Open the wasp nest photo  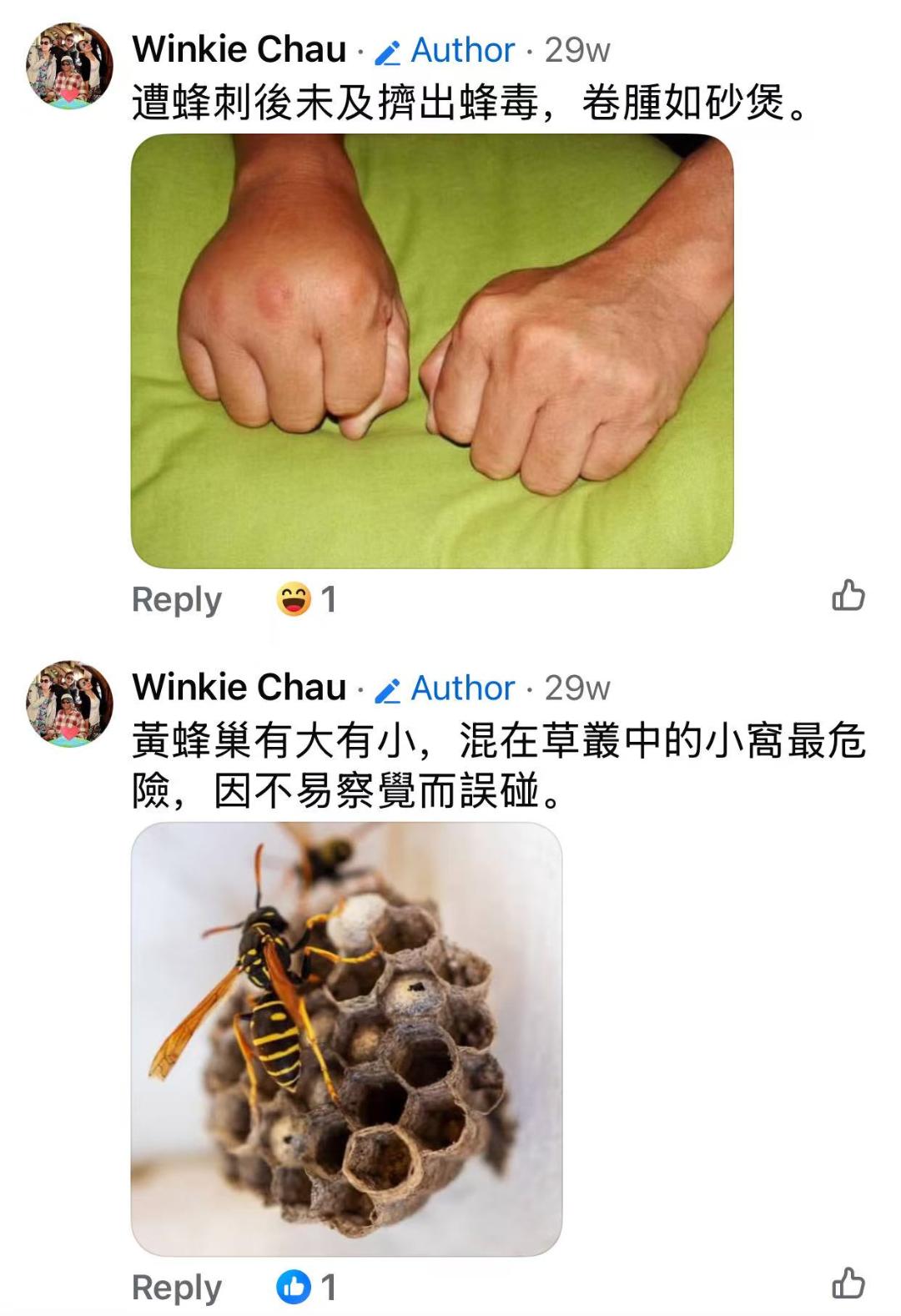(346, 1038)
